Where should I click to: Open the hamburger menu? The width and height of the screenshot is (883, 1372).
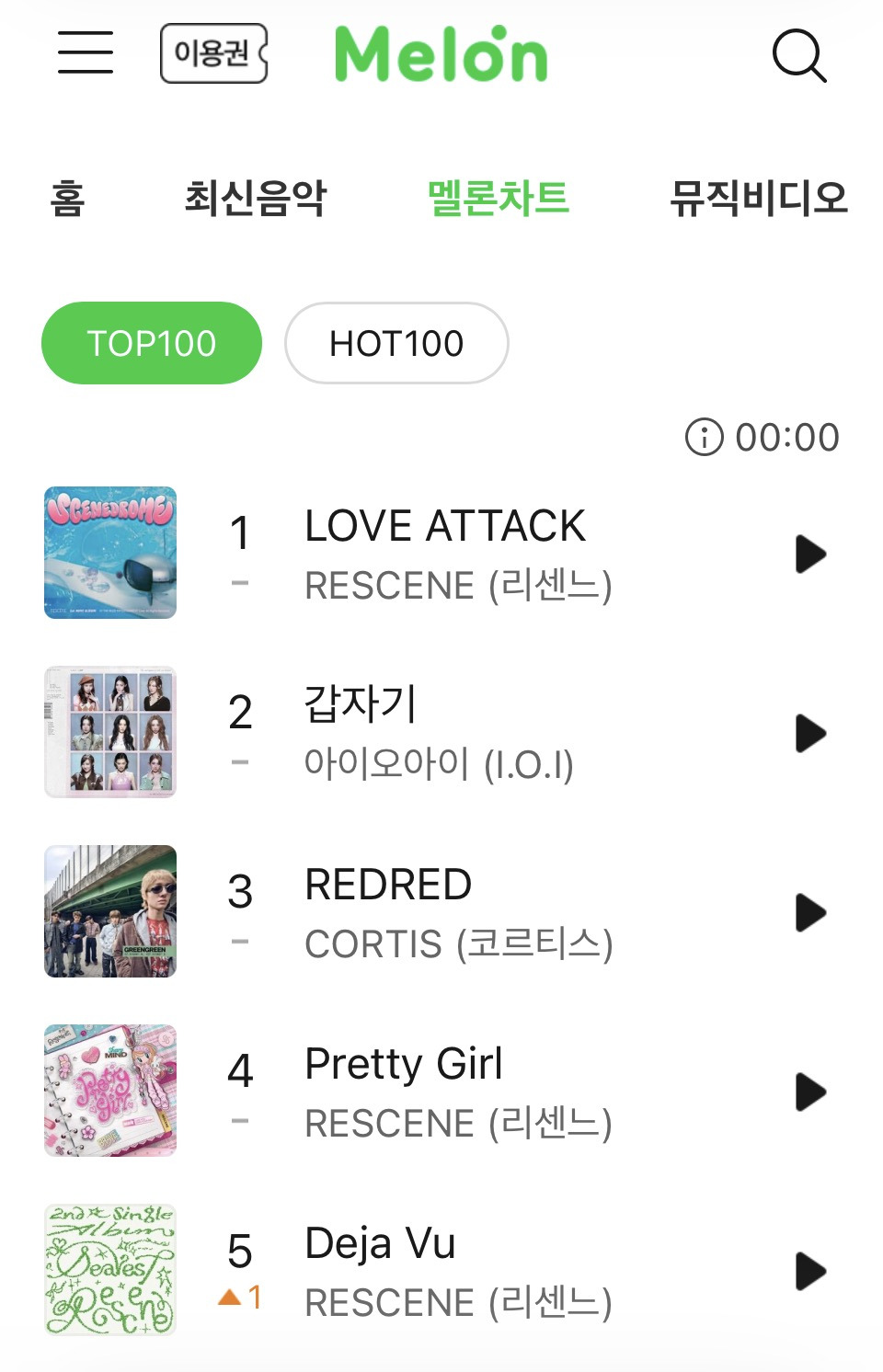point(86,52)
